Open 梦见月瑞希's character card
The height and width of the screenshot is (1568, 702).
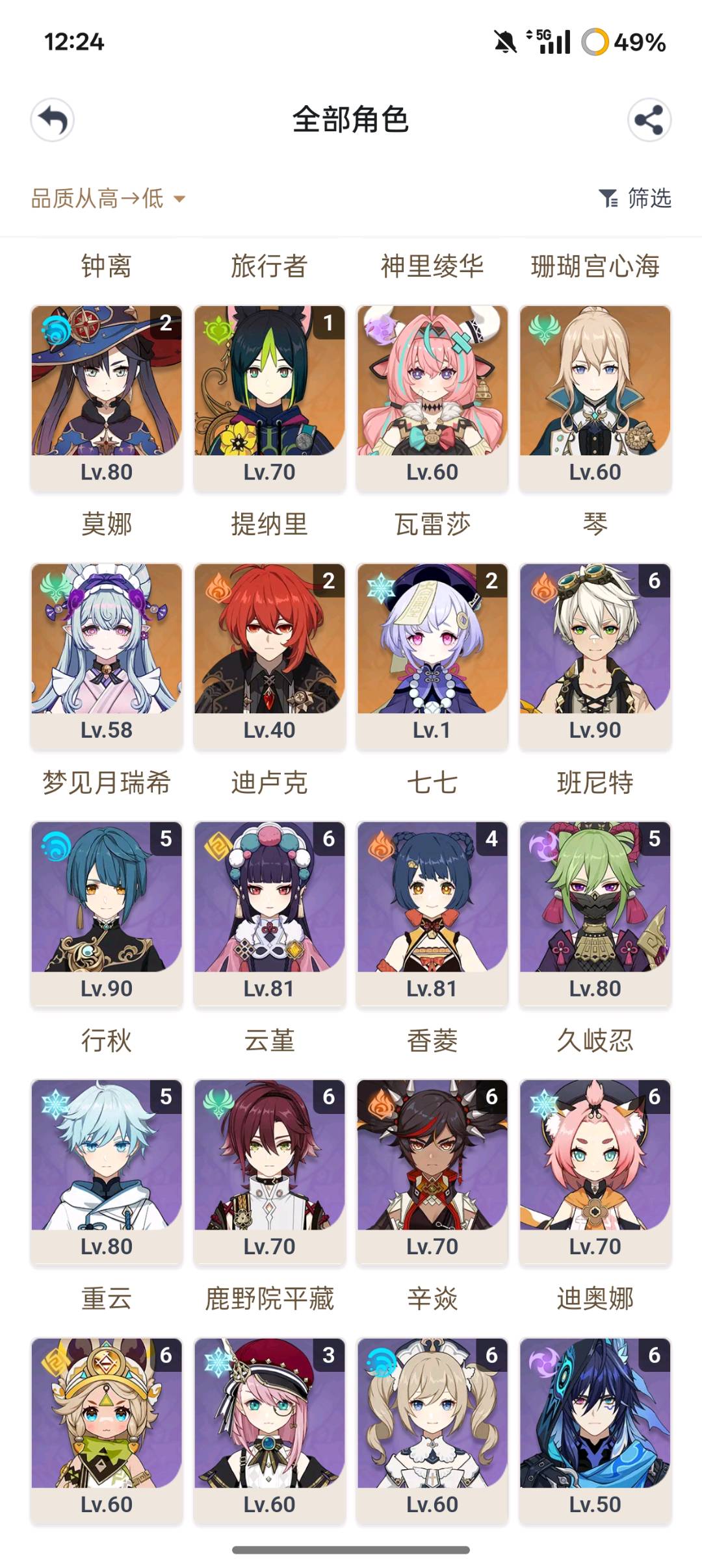click(107, 655)
